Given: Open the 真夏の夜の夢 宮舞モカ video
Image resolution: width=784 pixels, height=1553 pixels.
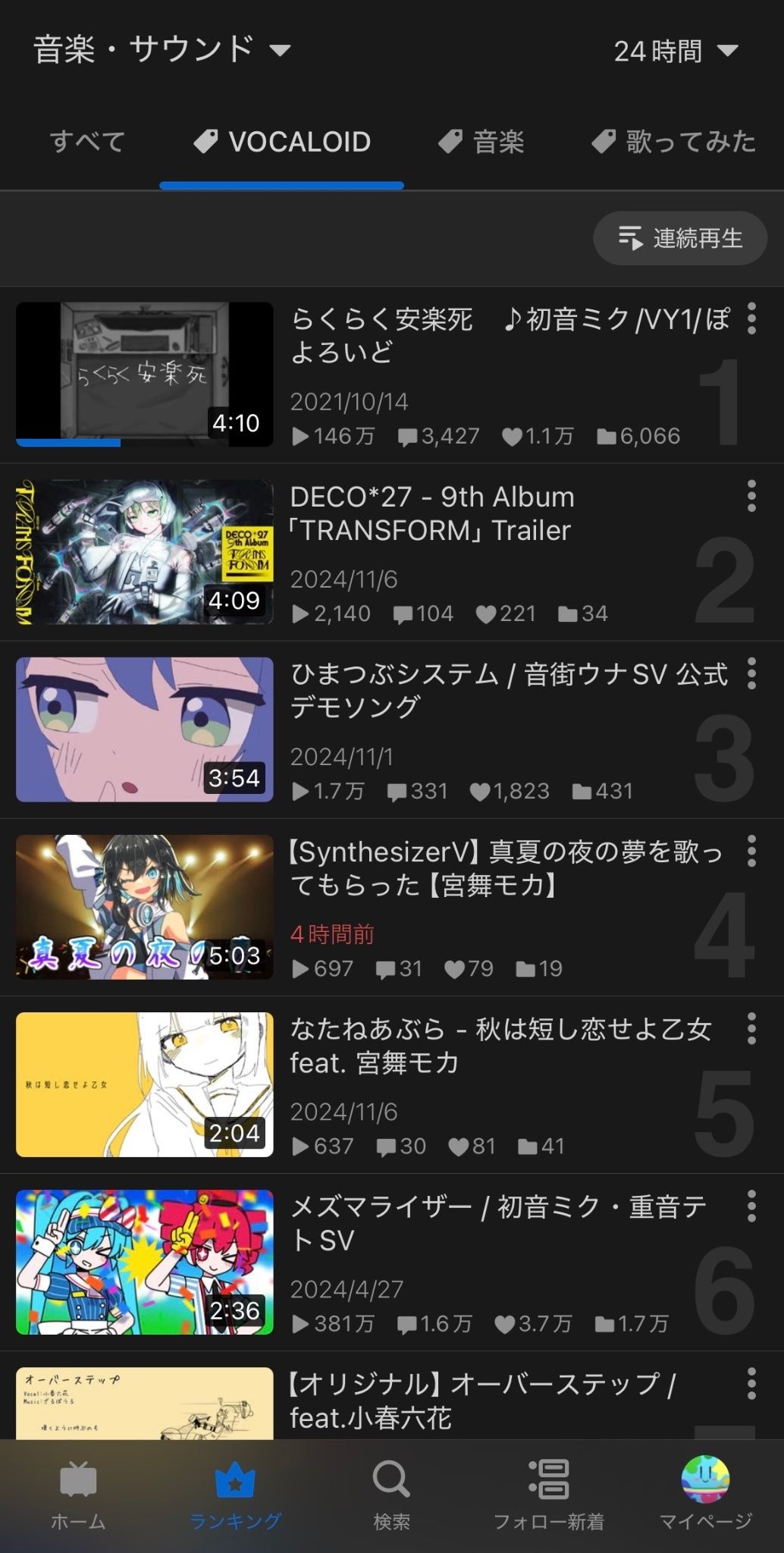Looking at the screenshot, I should (144, 906).
